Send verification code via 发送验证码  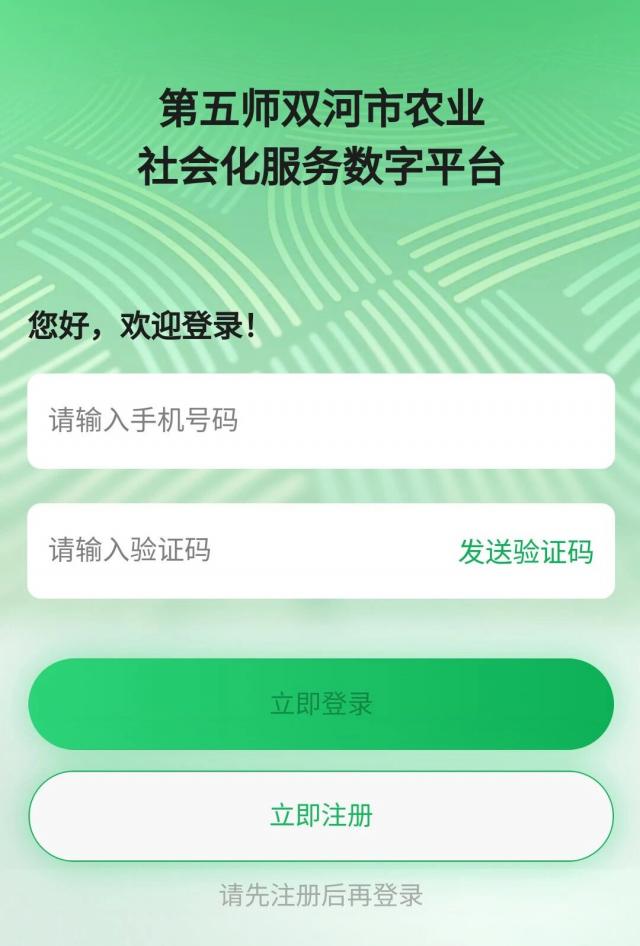tap(525, 551)
